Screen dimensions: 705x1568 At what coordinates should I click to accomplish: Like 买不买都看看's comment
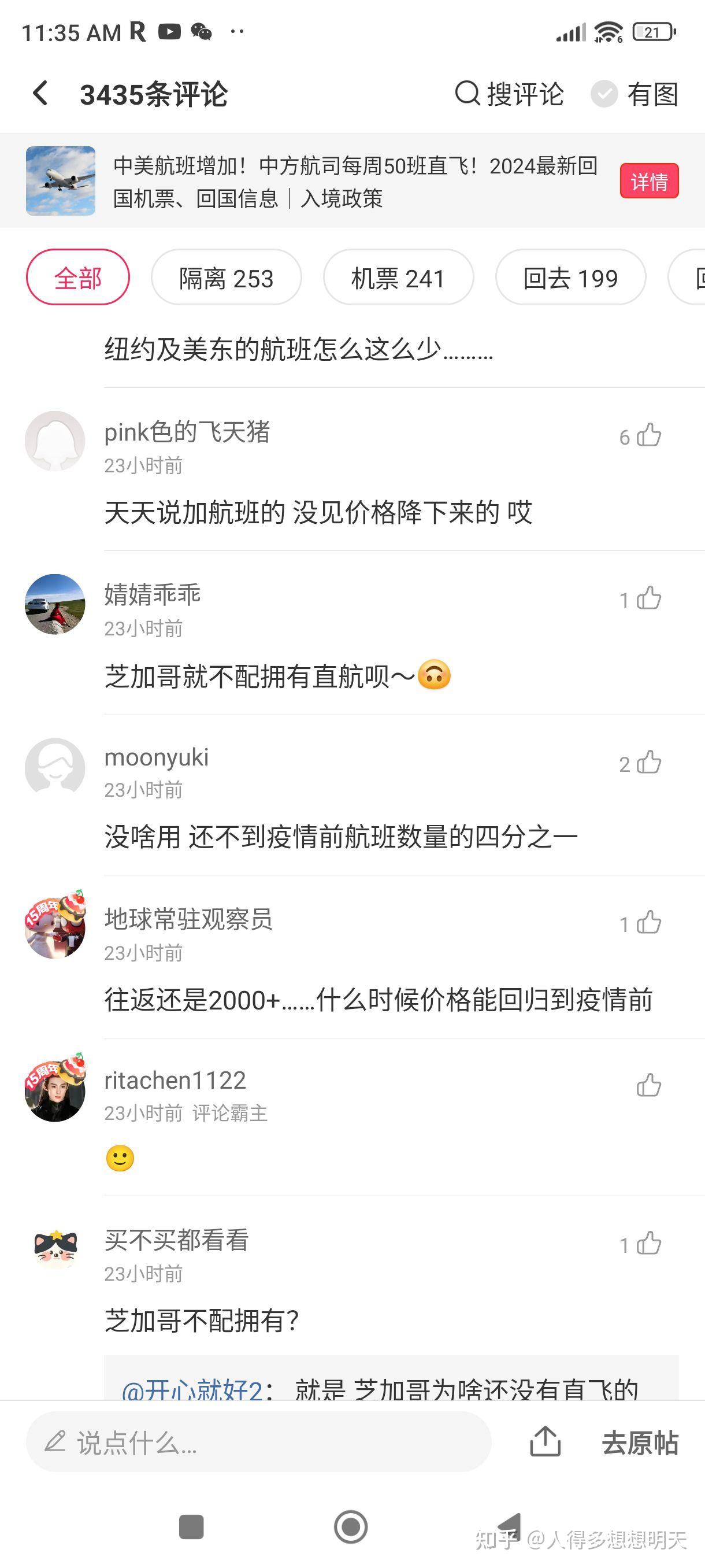click(x=648, y=1244)
